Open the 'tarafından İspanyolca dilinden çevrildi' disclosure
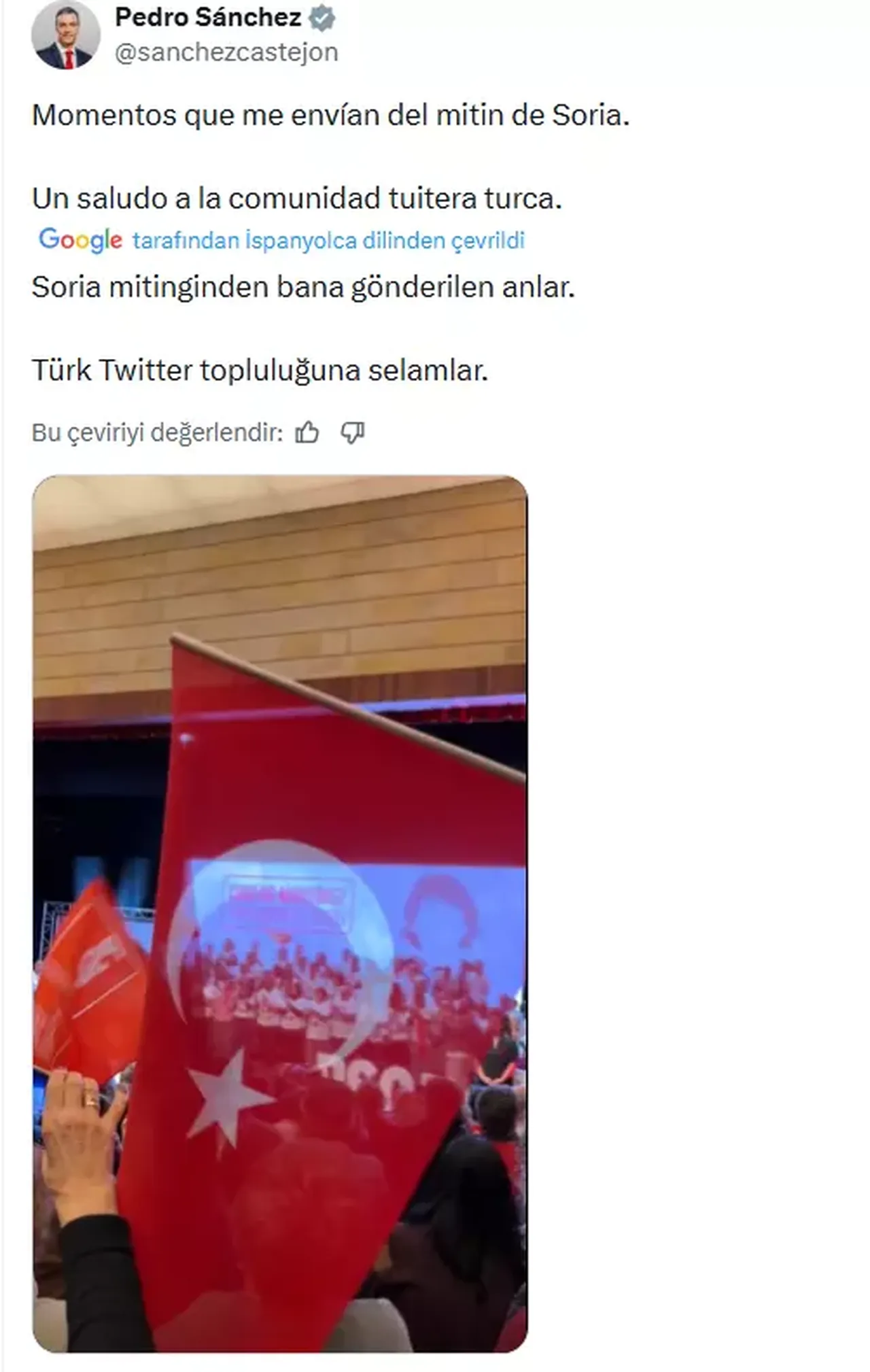Screen dimensions: 870x1372 pyautogui.click(x=328, y=239)
